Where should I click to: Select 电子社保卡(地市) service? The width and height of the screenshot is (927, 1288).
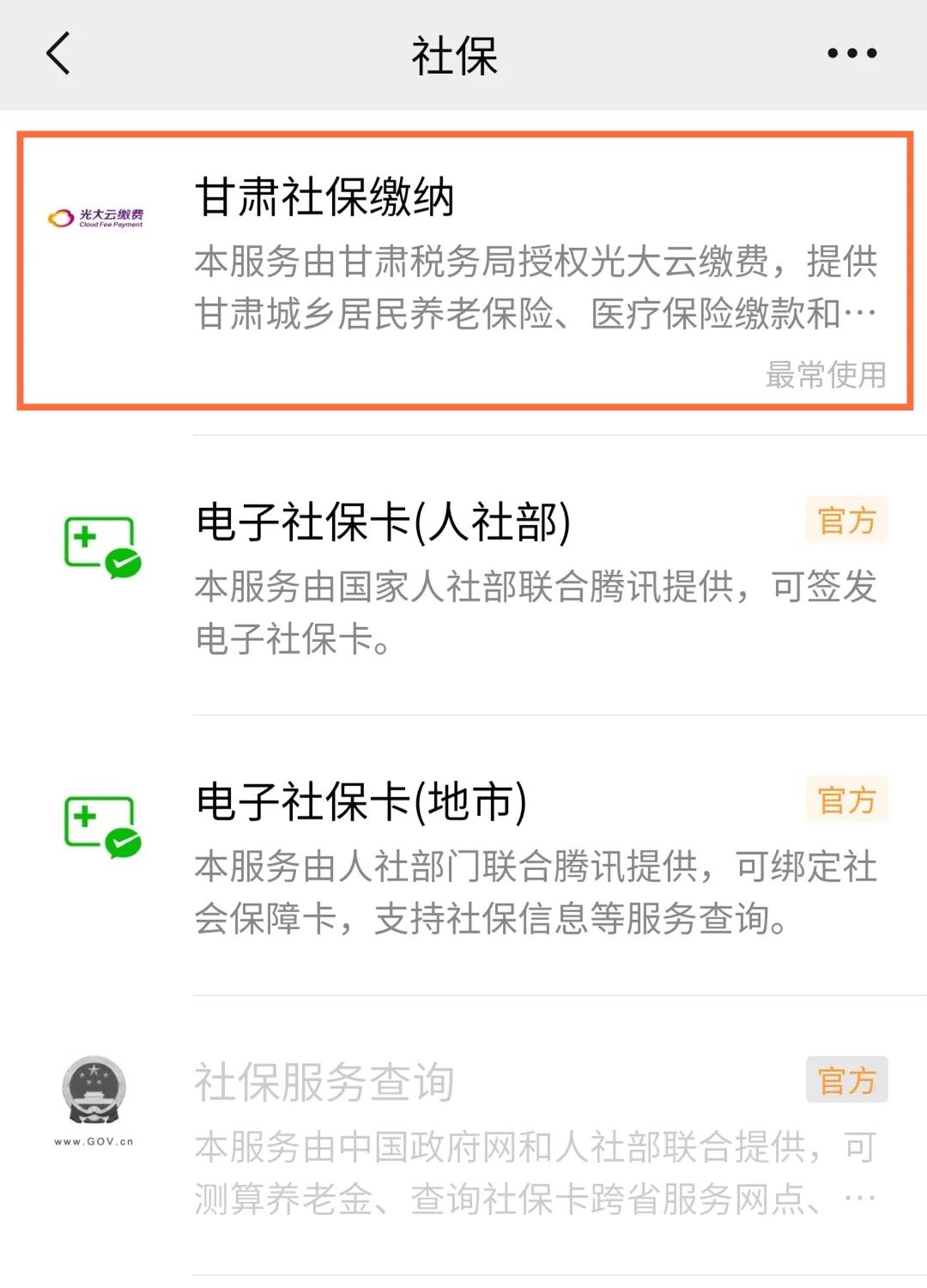point(463,856)
